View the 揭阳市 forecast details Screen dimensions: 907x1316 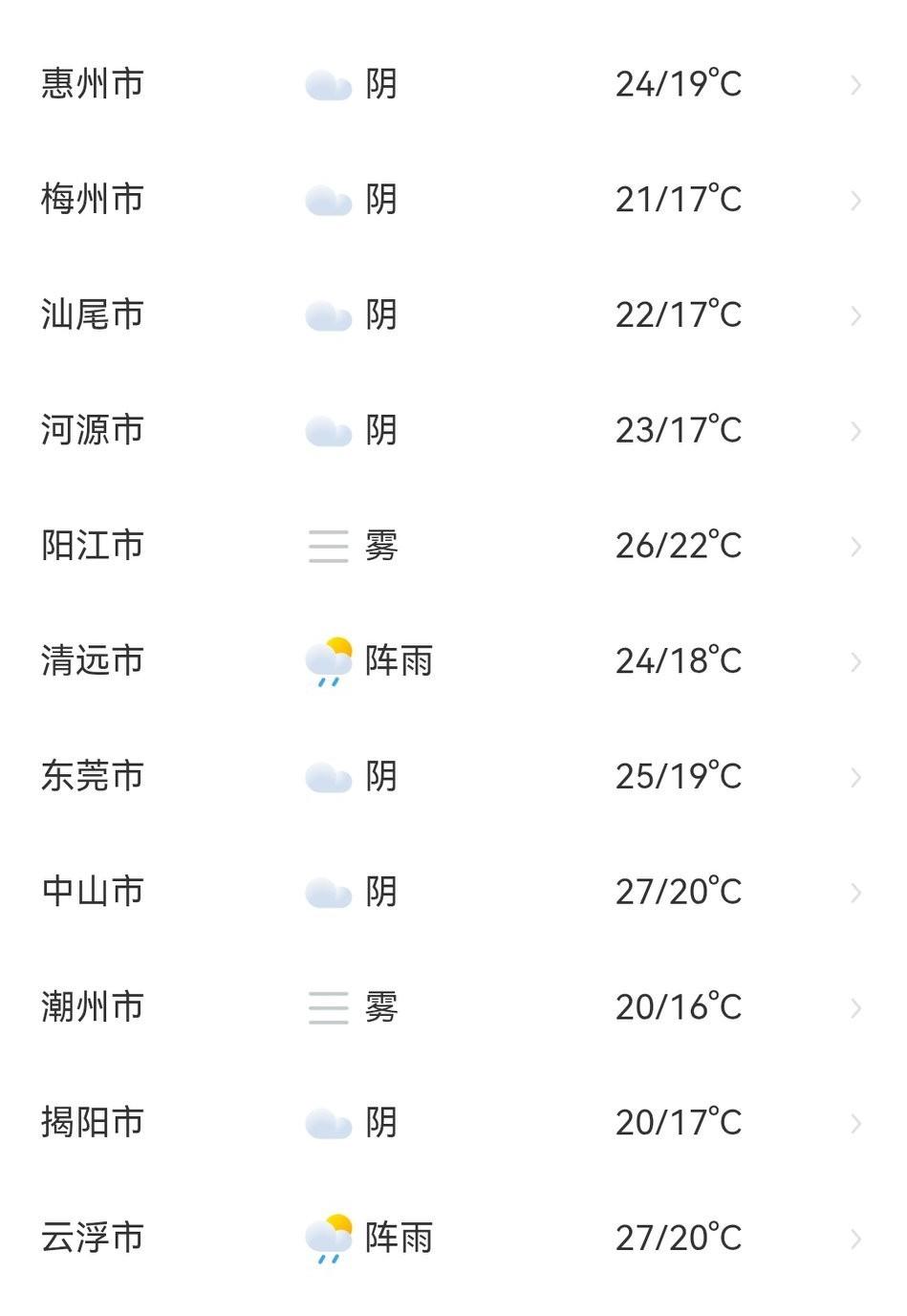click(453, 1122)
